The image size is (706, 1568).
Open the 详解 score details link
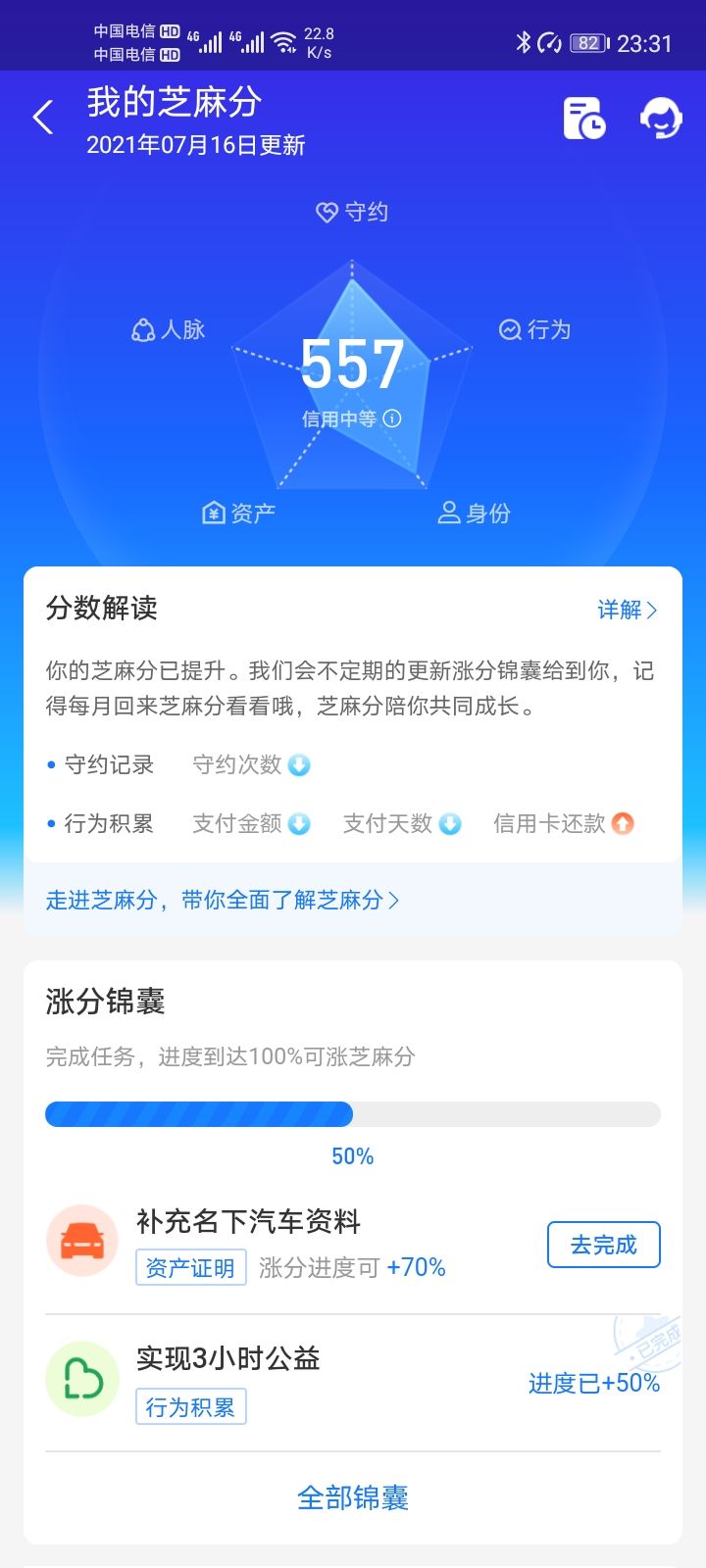[x=625, y=610]
